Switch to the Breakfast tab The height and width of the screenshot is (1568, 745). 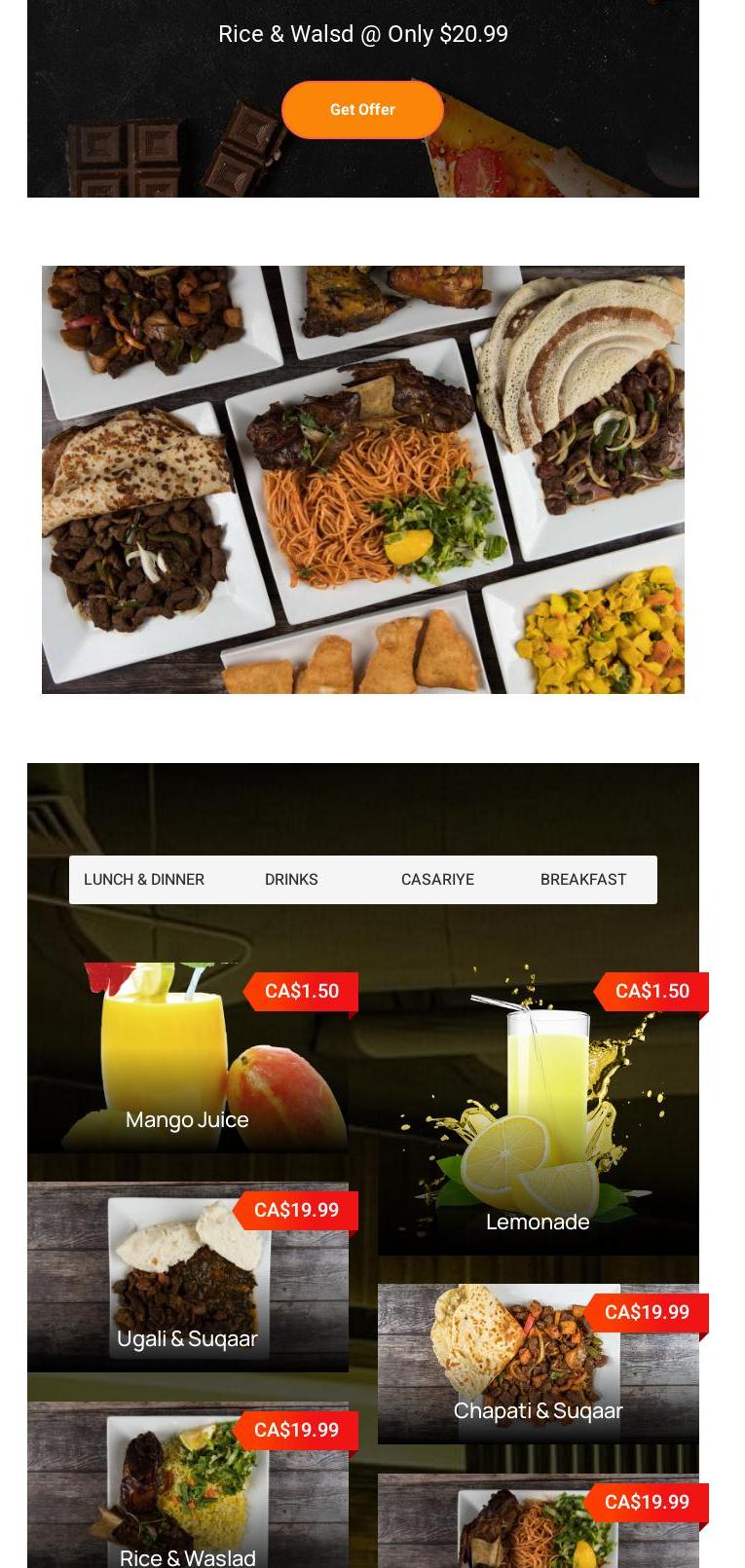coord(582,880)
